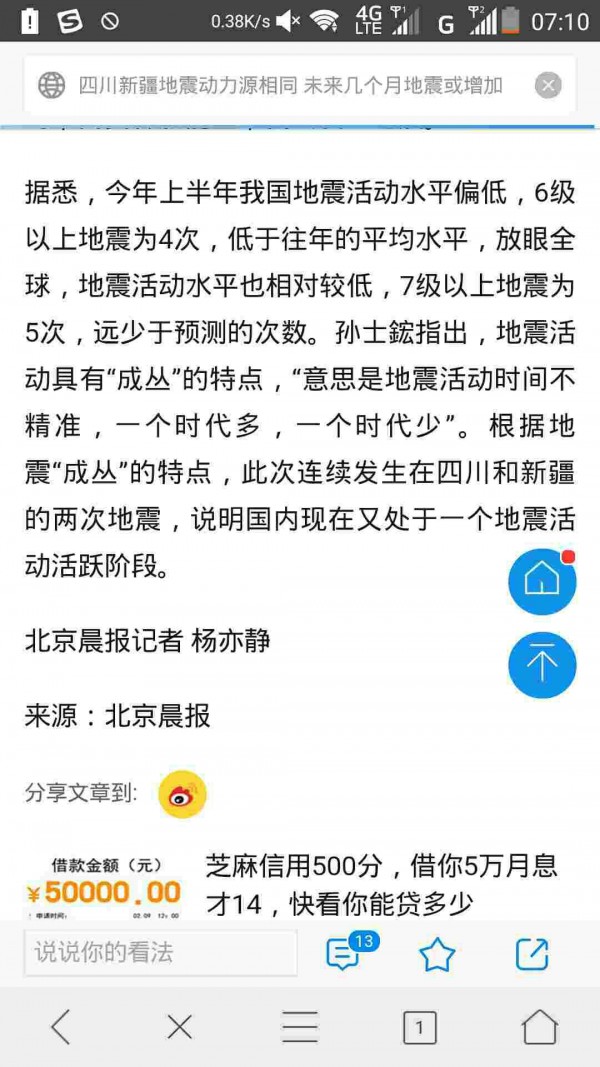This screenshot has height=1067, width=600.
Task: Tap the address bar showing the article title
Action: (x=290, y=86)
